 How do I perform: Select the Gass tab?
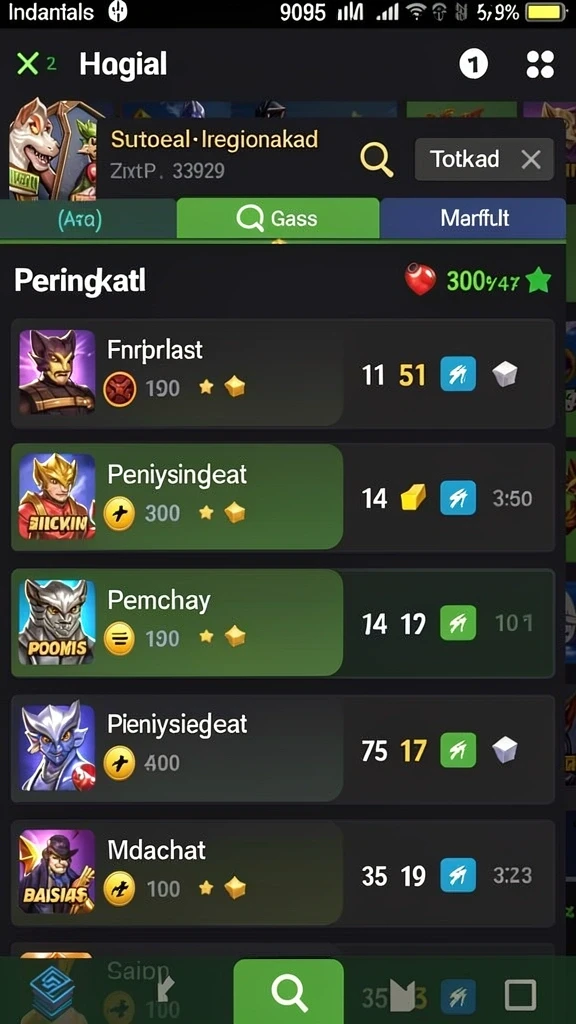click(278, 218)
